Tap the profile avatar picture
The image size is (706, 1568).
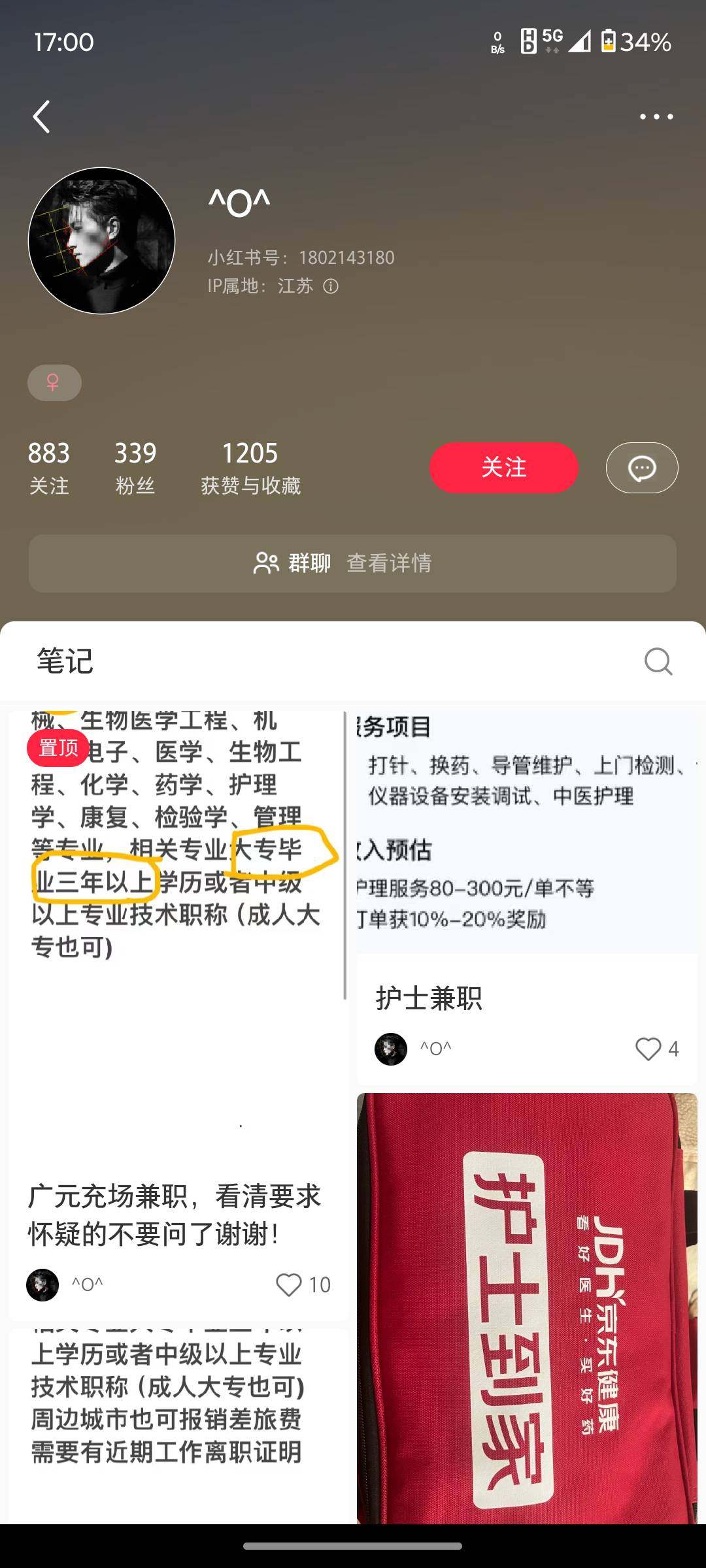coord(102,241)
